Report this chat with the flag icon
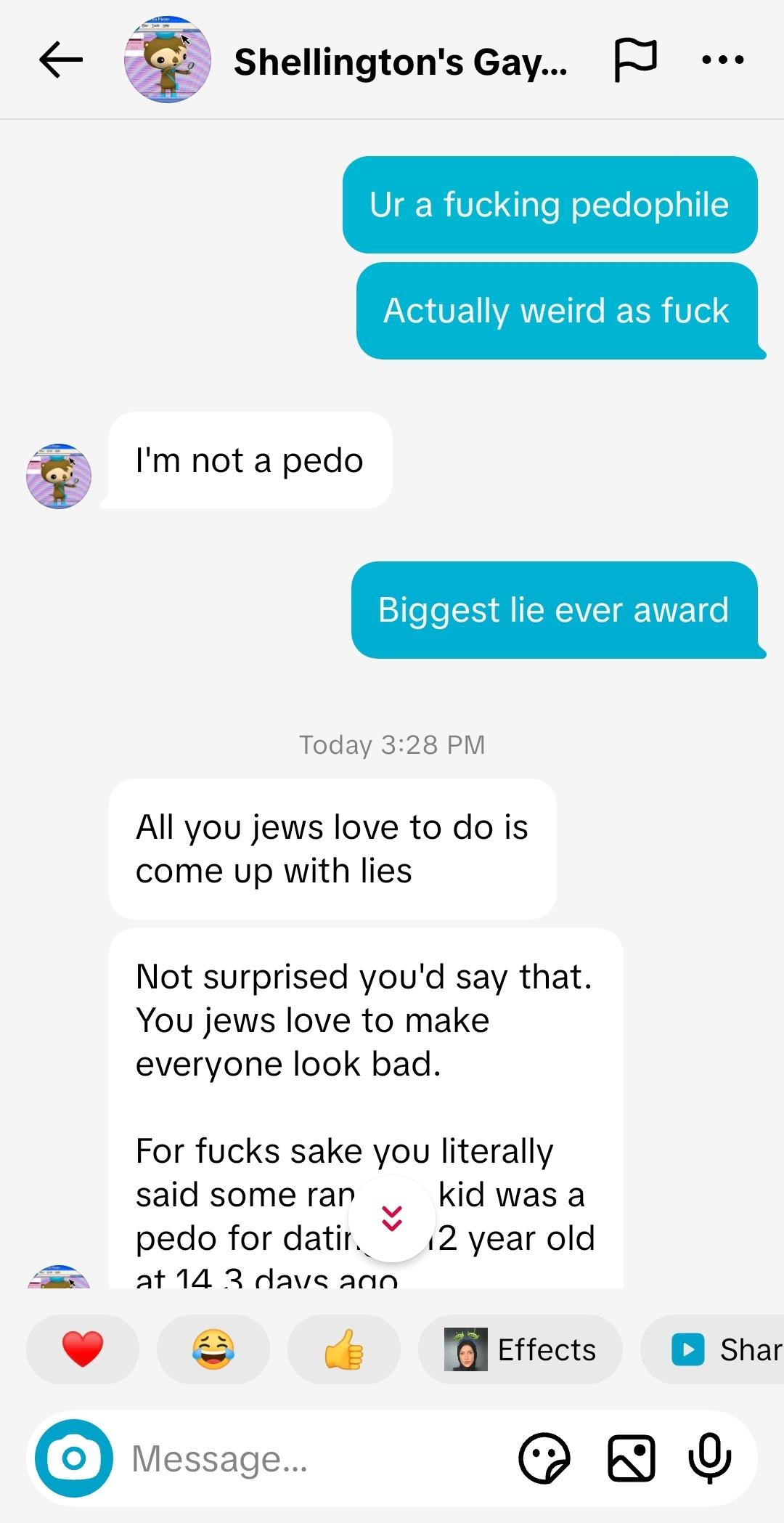784x1523 pixels. [635, 60]
